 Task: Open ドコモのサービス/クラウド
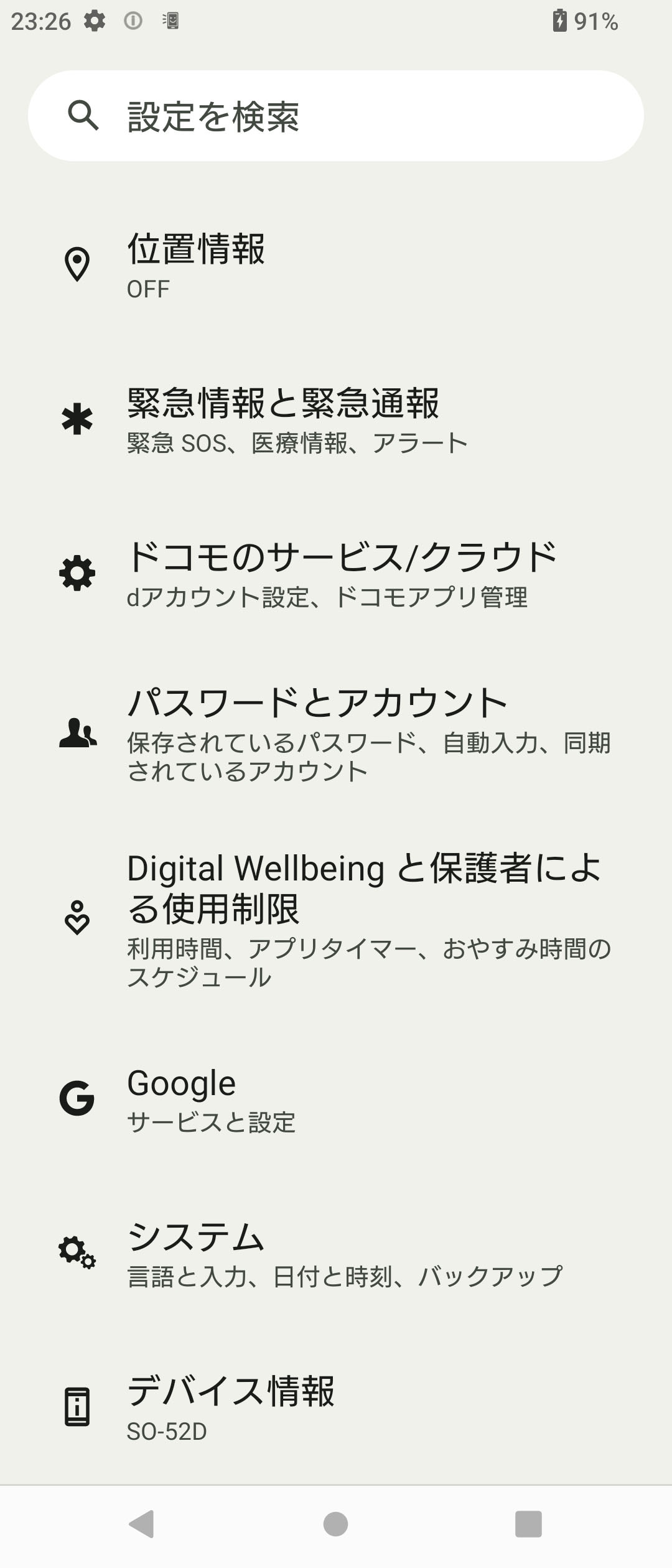[336, 573]
